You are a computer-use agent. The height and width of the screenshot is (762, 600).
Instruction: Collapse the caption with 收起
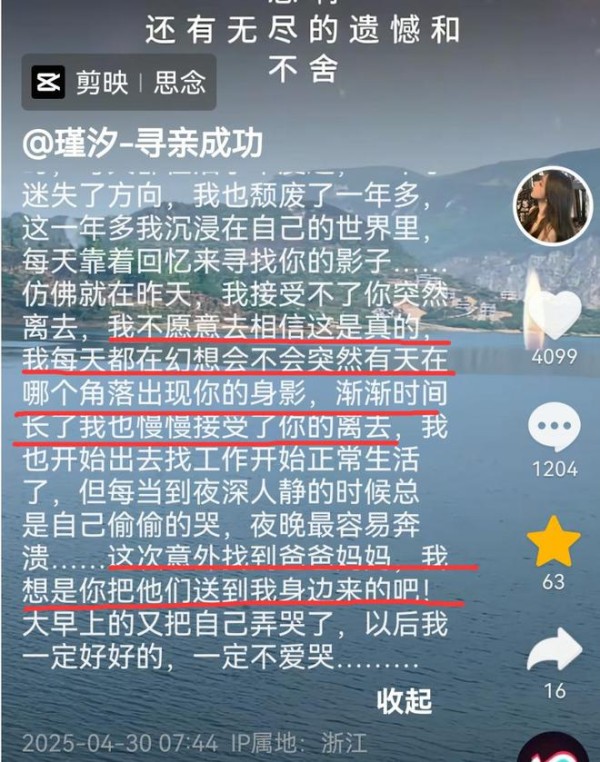click(x=404, y=701)
